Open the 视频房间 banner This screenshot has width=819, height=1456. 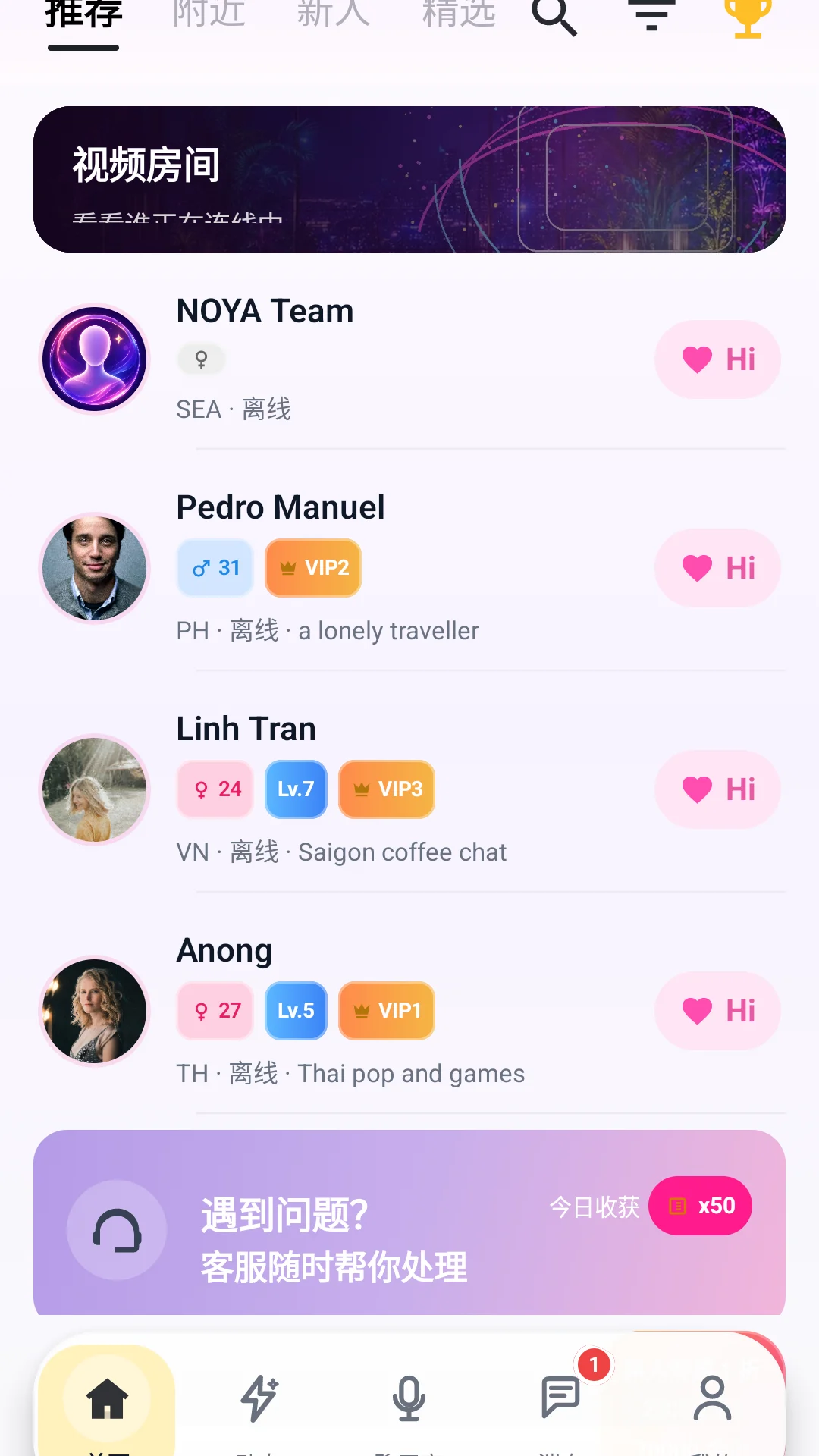(x=409, y=179)
